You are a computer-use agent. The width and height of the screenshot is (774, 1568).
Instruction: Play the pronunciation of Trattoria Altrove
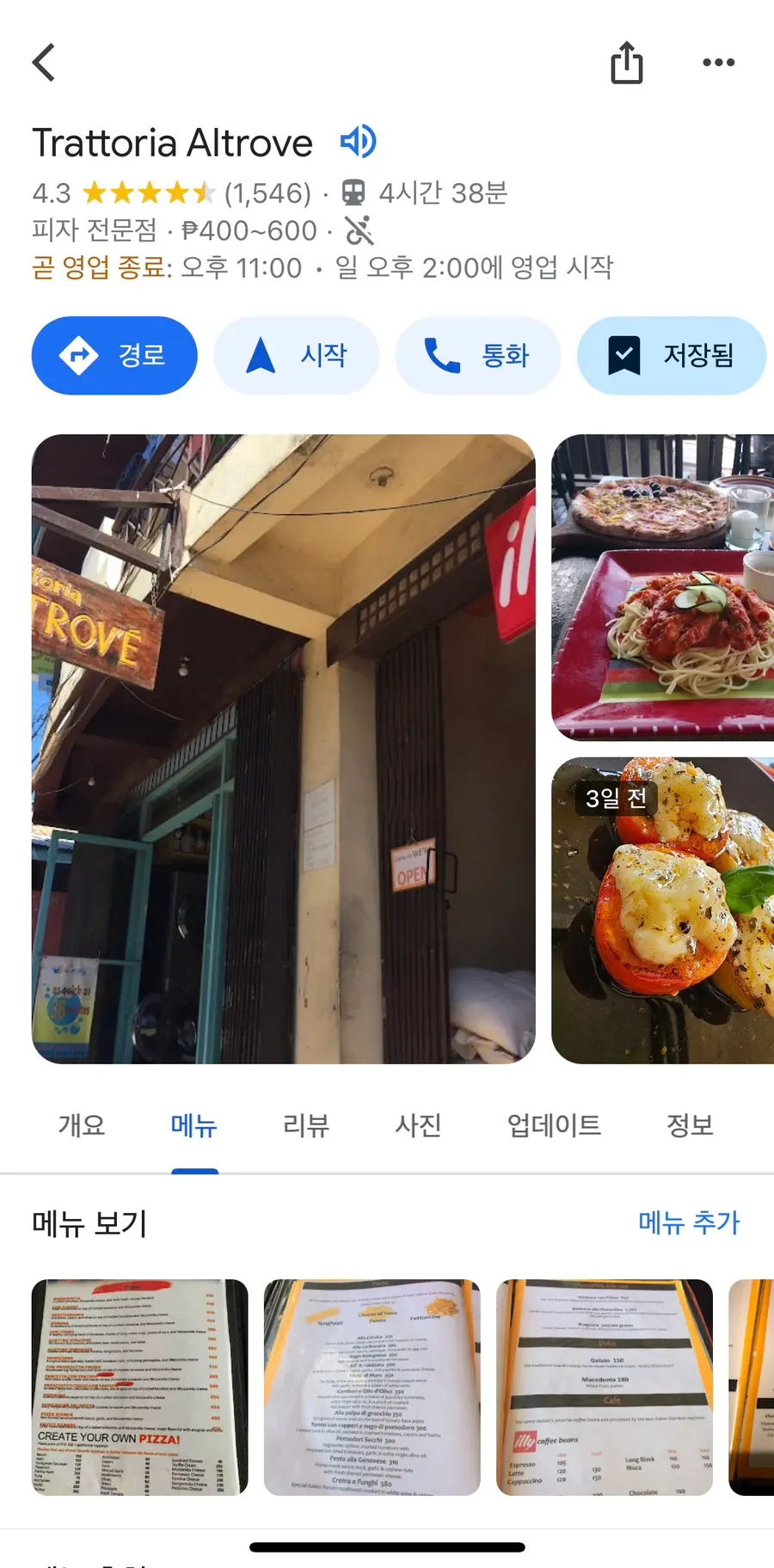(x=358, y=142)
